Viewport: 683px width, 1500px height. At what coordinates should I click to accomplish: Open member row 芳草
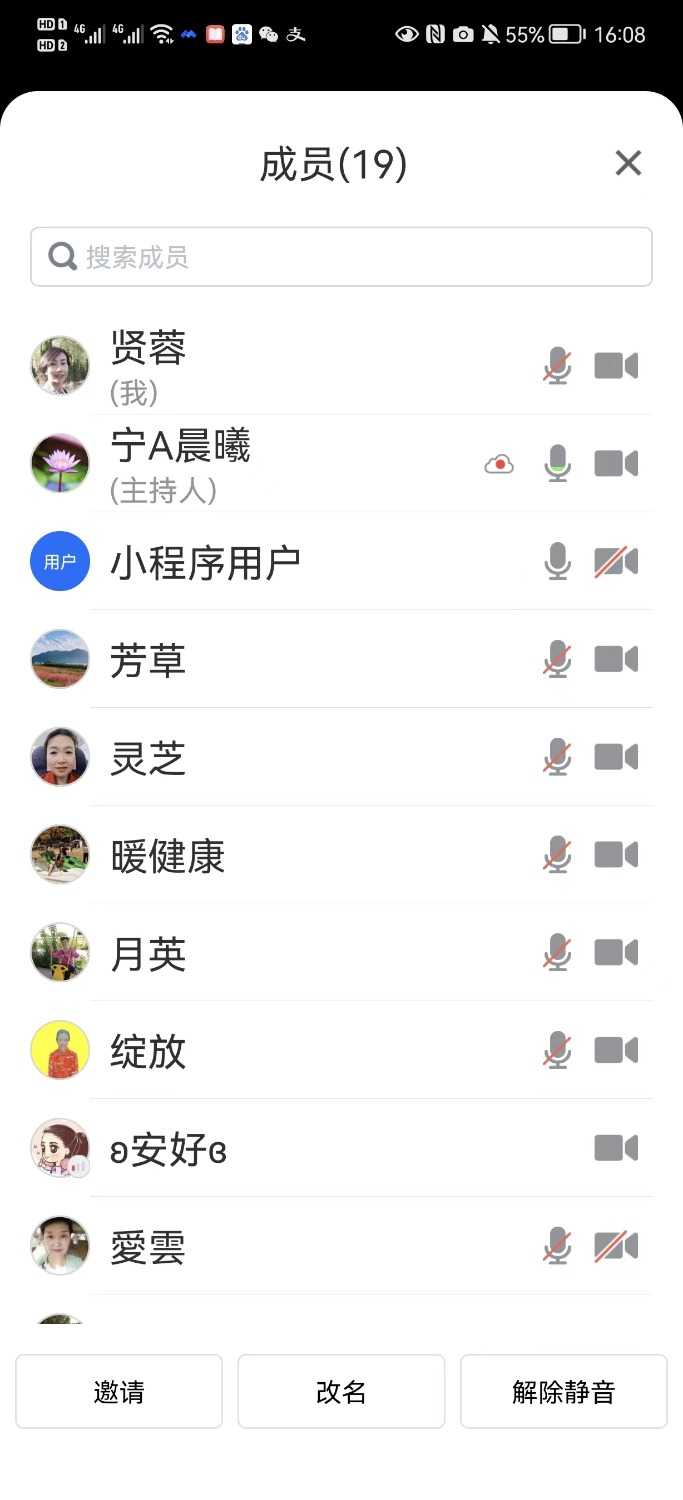(300, 660)
